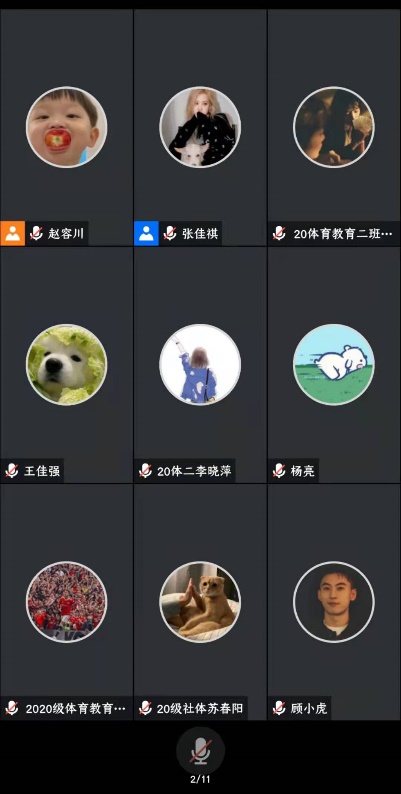This screenshot has height=794, width=401.
Task: Open the 20体育教育二班 participant tile
Action: tap(334, 127)
